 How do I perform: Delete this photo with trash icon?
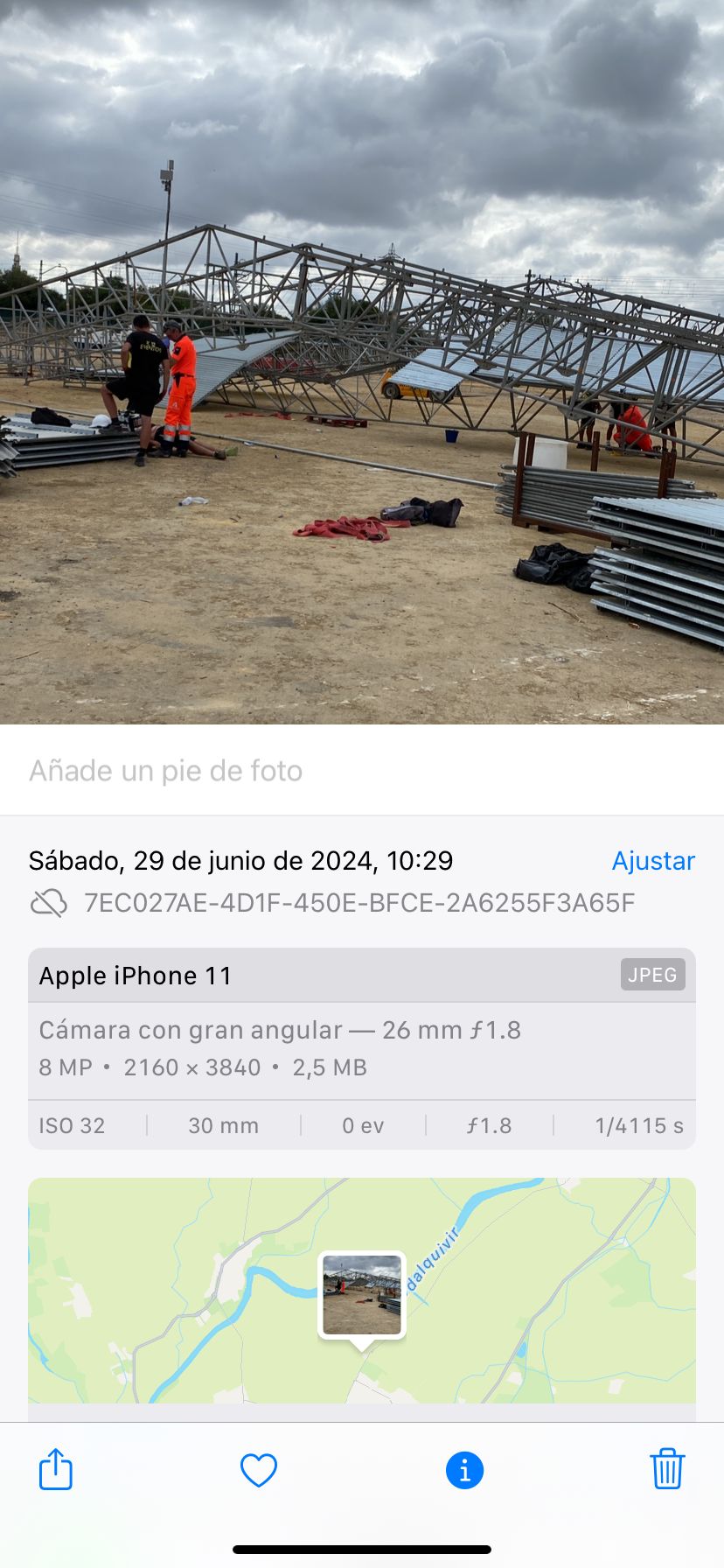tap(667, 1469)
